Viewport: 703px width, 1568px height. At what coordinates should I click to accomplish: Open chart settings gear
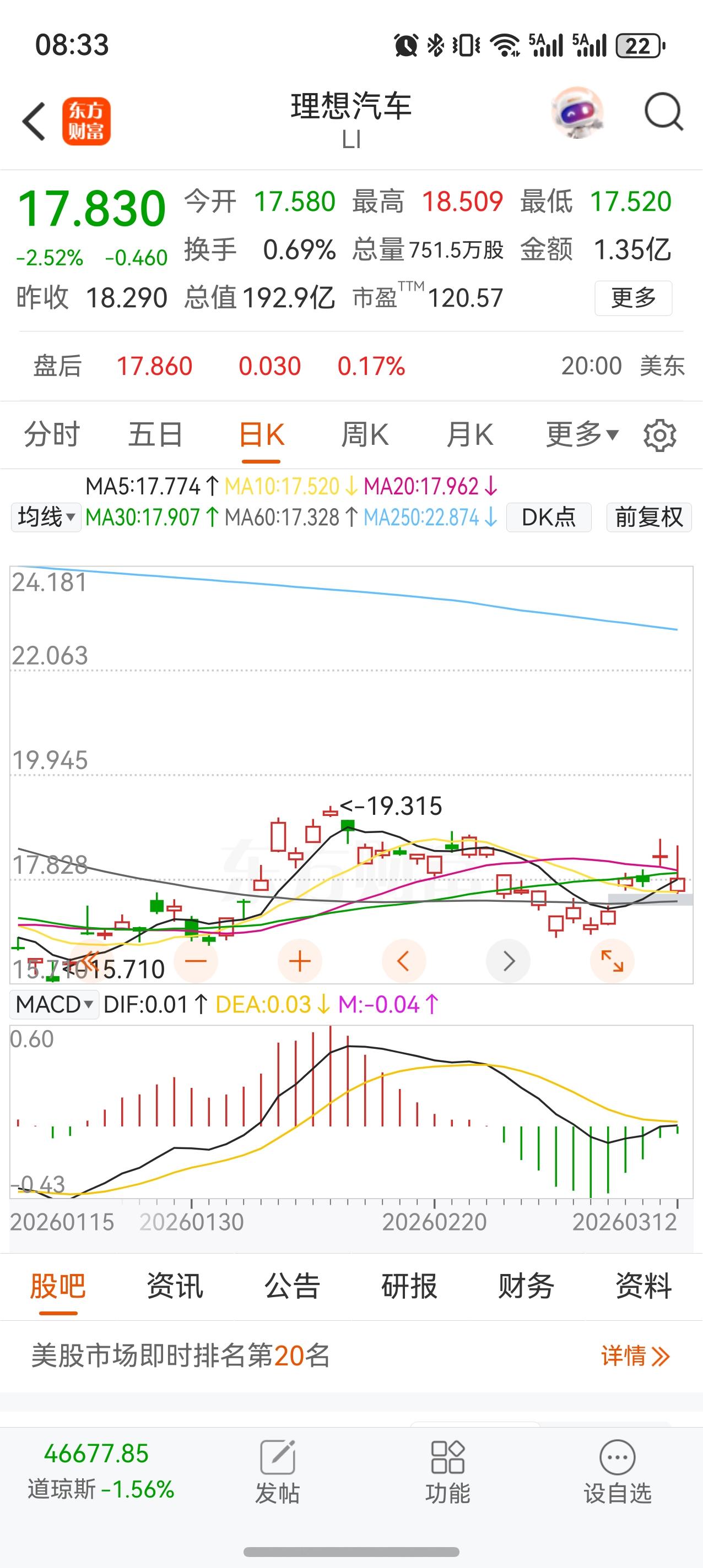point(659,435)
